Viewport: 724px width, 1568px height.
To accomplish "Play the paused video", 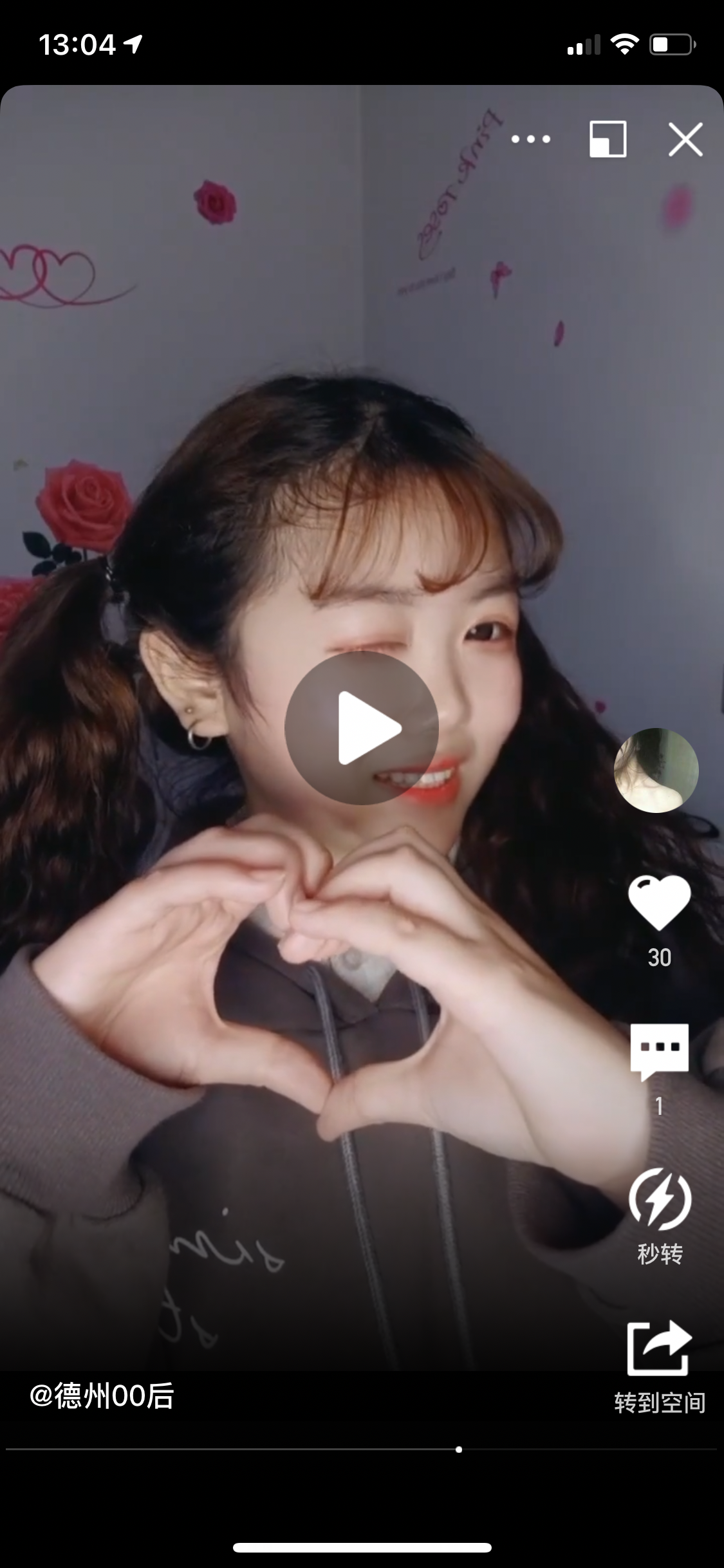I will tap(362, 727).
